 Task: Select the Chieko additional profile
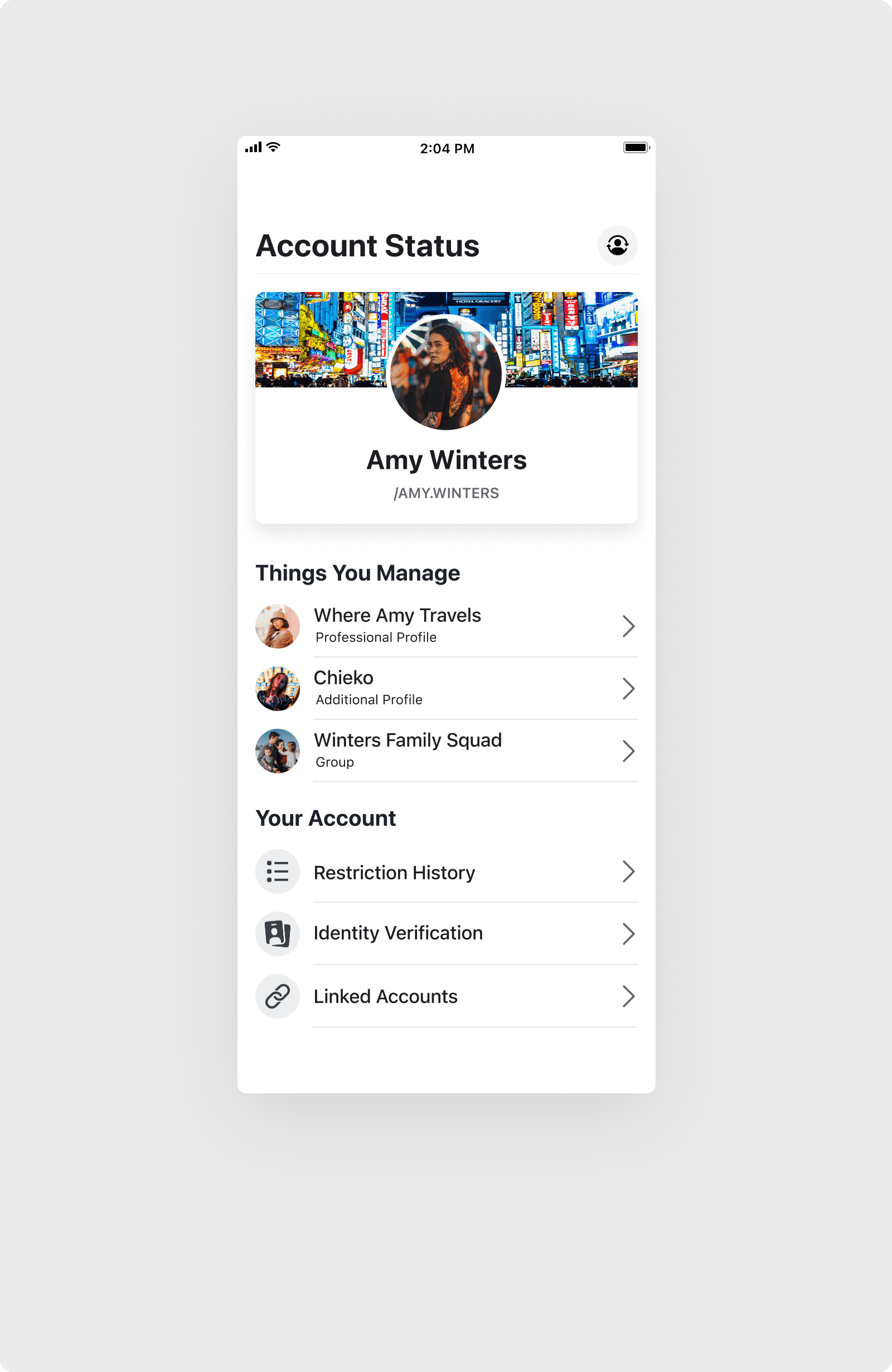tap(447, 688)
